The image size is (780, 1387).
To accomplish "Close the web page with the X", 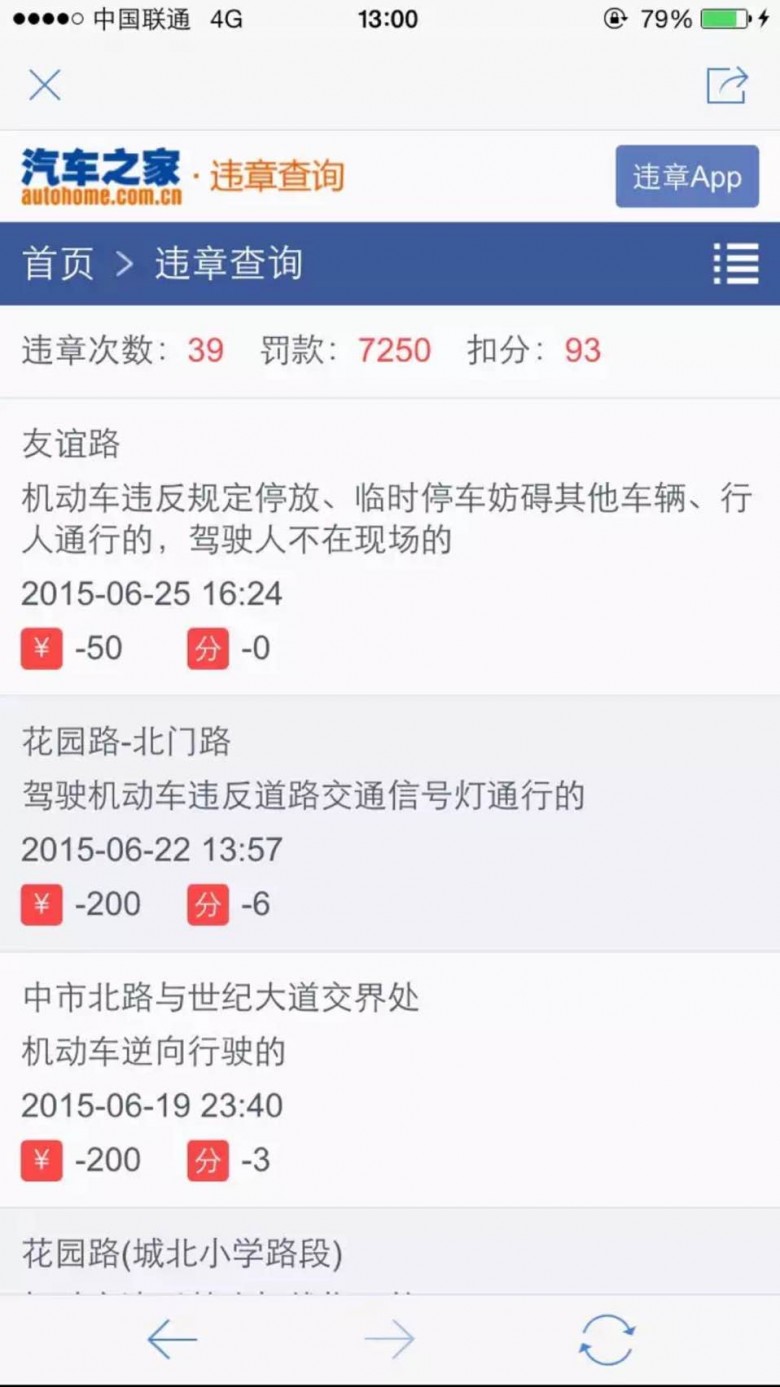I will pos(45,85).
